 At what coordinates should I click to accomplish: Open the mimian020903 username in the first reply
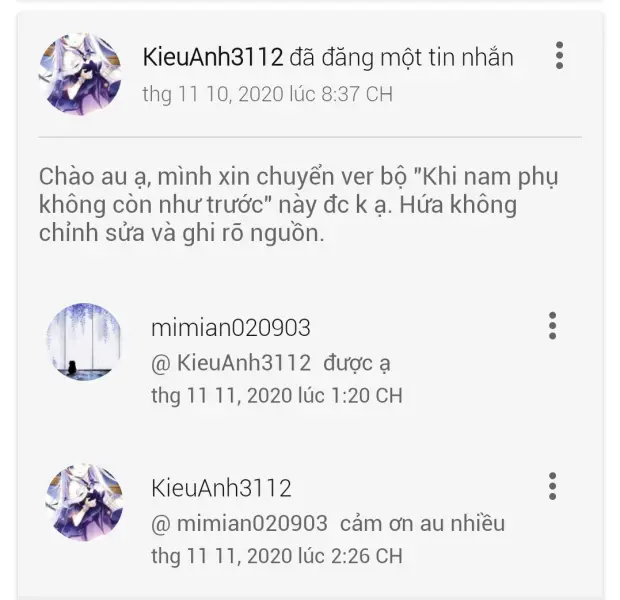coord(230,328)
